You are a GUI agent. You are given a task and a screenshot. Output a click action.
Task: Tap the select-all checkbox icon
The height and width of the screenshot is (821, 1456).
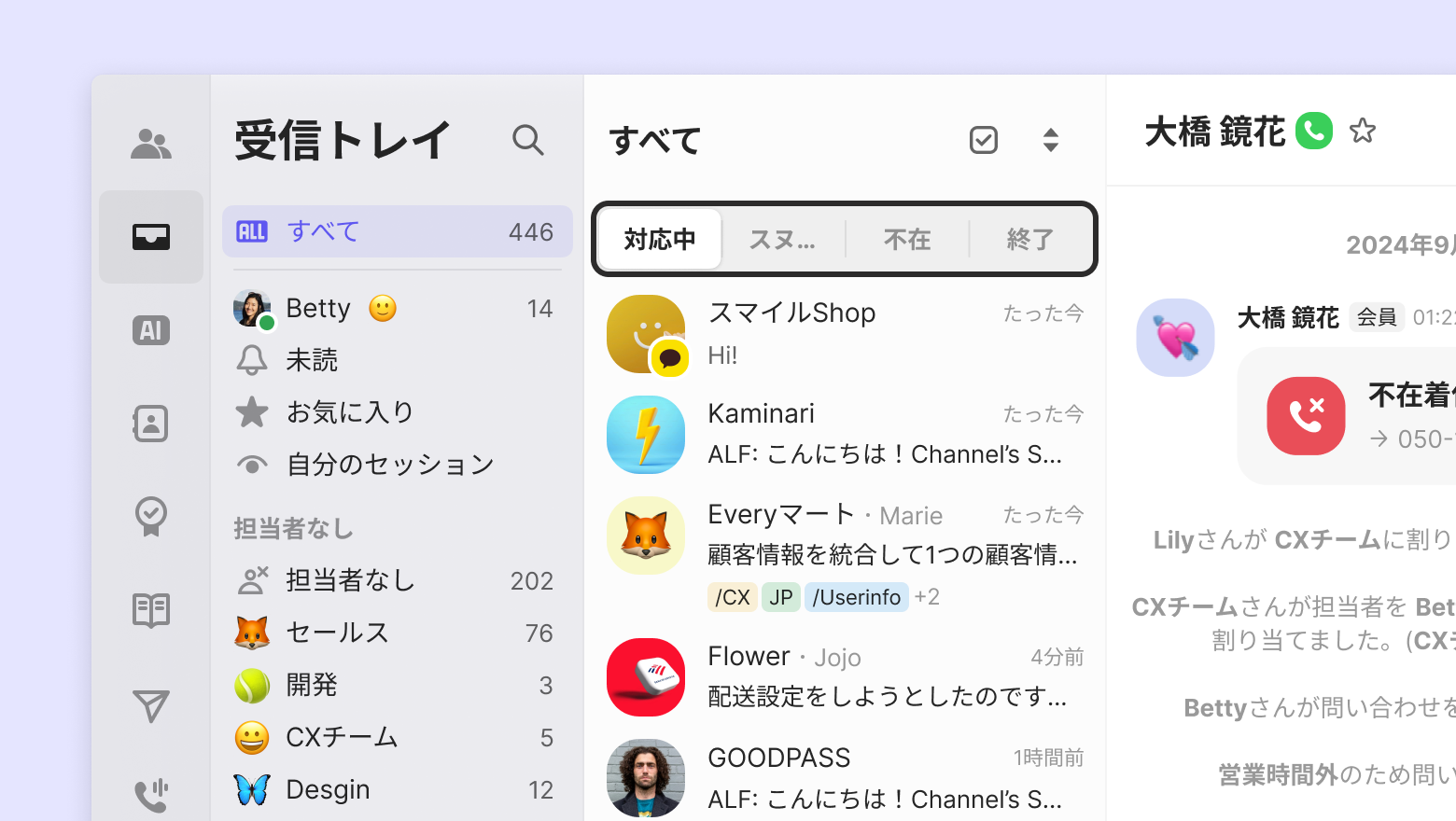[x=983, y=140]
